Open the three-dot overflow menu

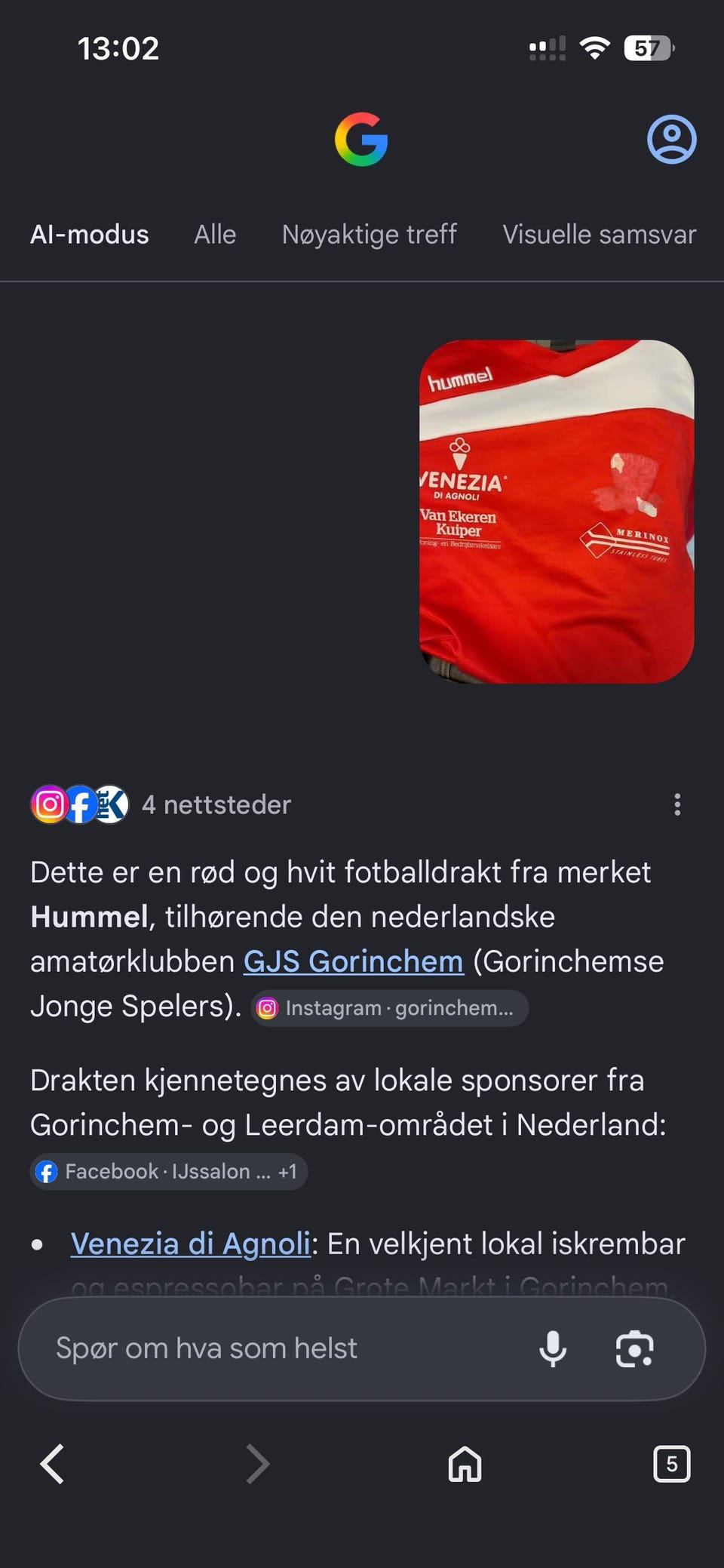click(677, 804)
